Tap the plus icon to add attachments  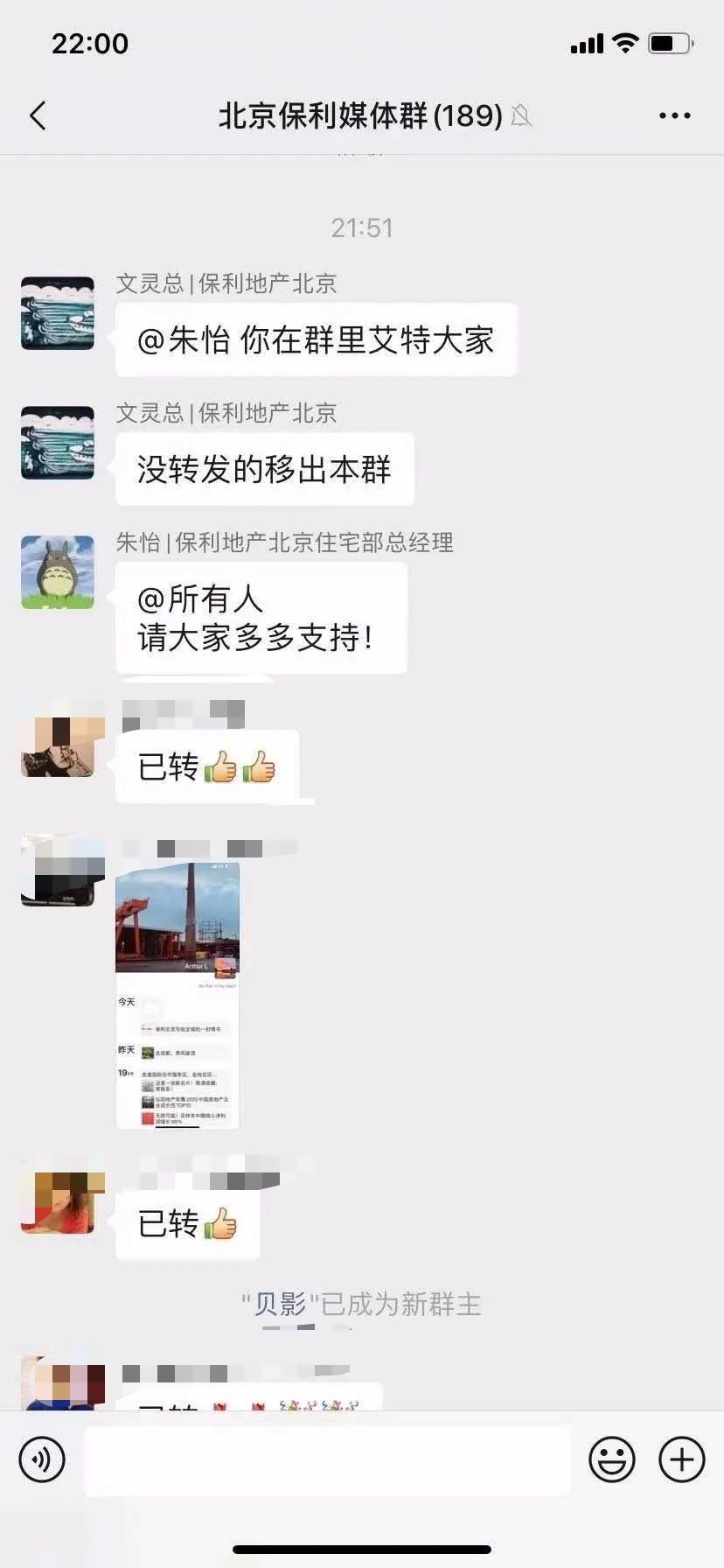[679, 1459]
